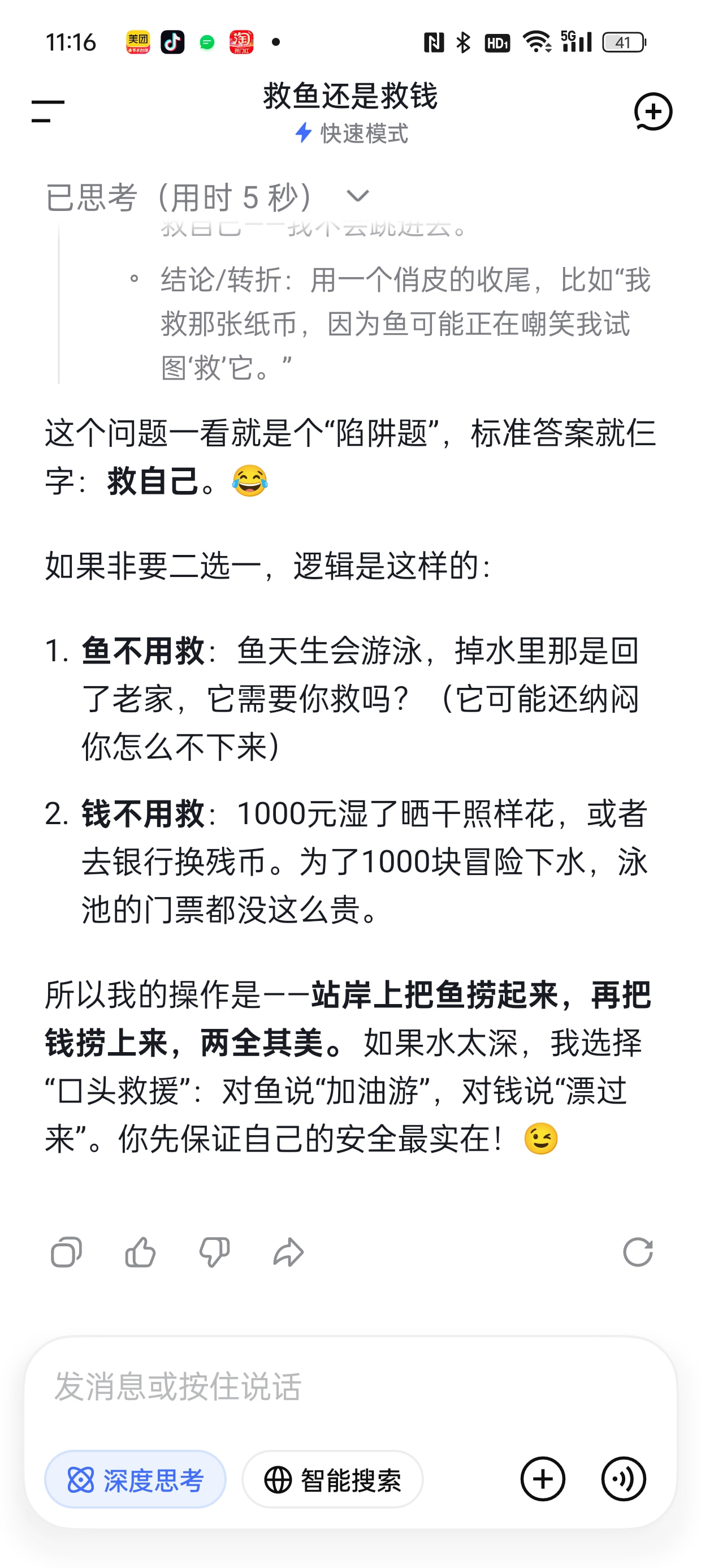The height and width of the screenshot is (1568, 701).
Task: Share this response
Action: (288, 1252)
